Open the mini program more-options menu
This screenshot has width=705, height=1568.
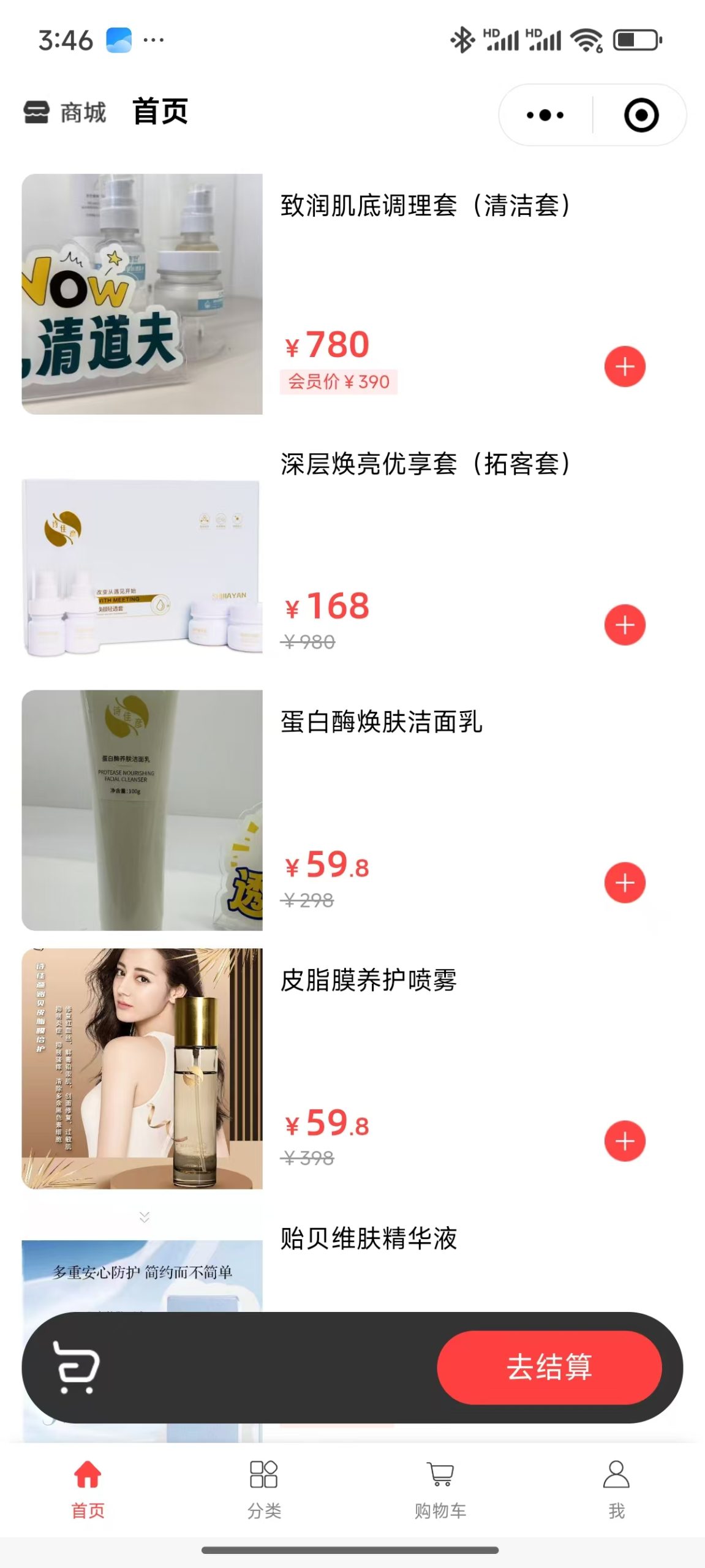coord(545,115)
